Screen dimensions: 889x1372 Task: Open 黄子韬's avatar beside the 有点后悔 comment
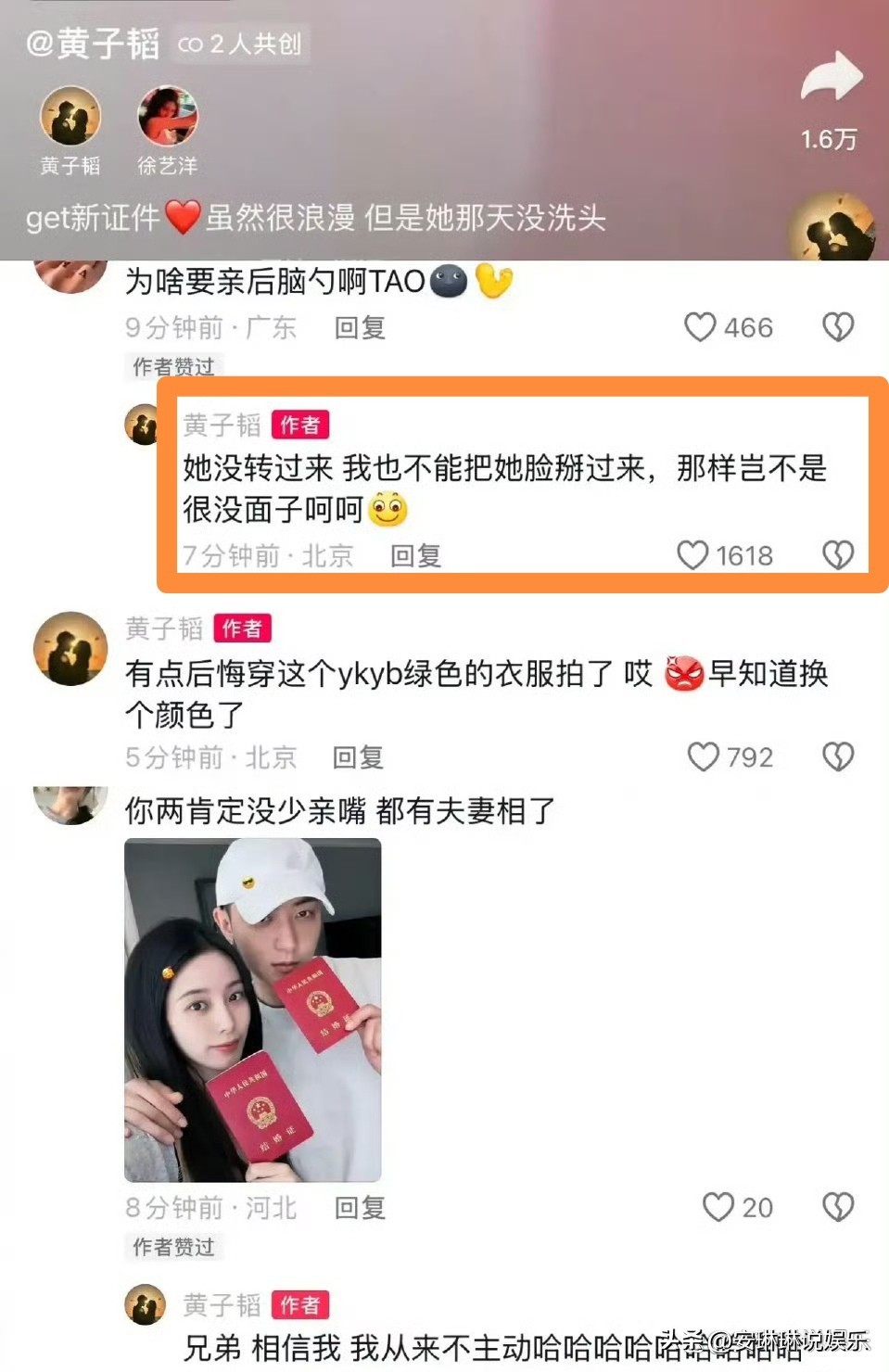click(x=70, y=649)
